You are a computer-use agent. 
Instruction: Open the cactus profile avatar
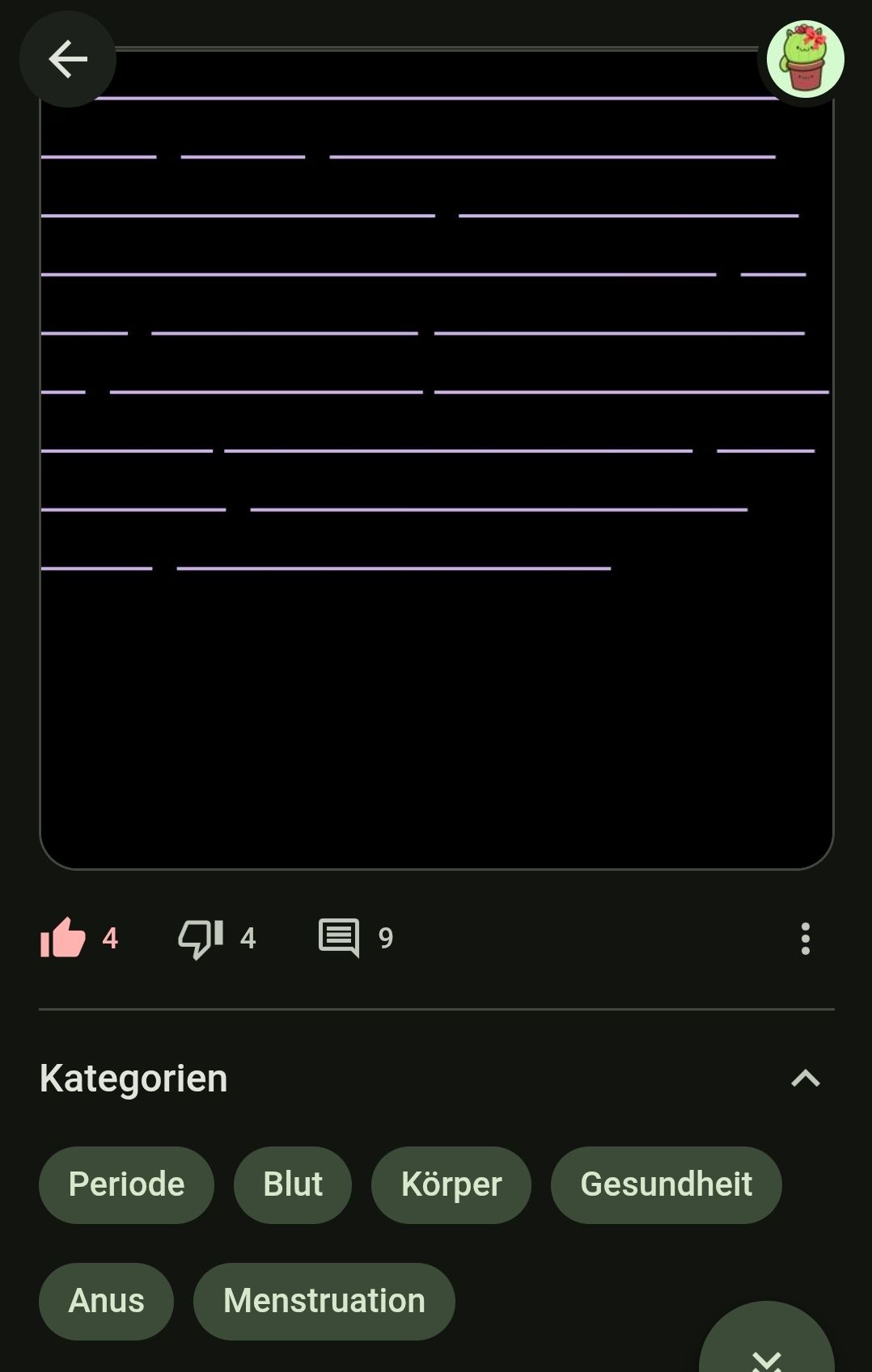point(805,59)
